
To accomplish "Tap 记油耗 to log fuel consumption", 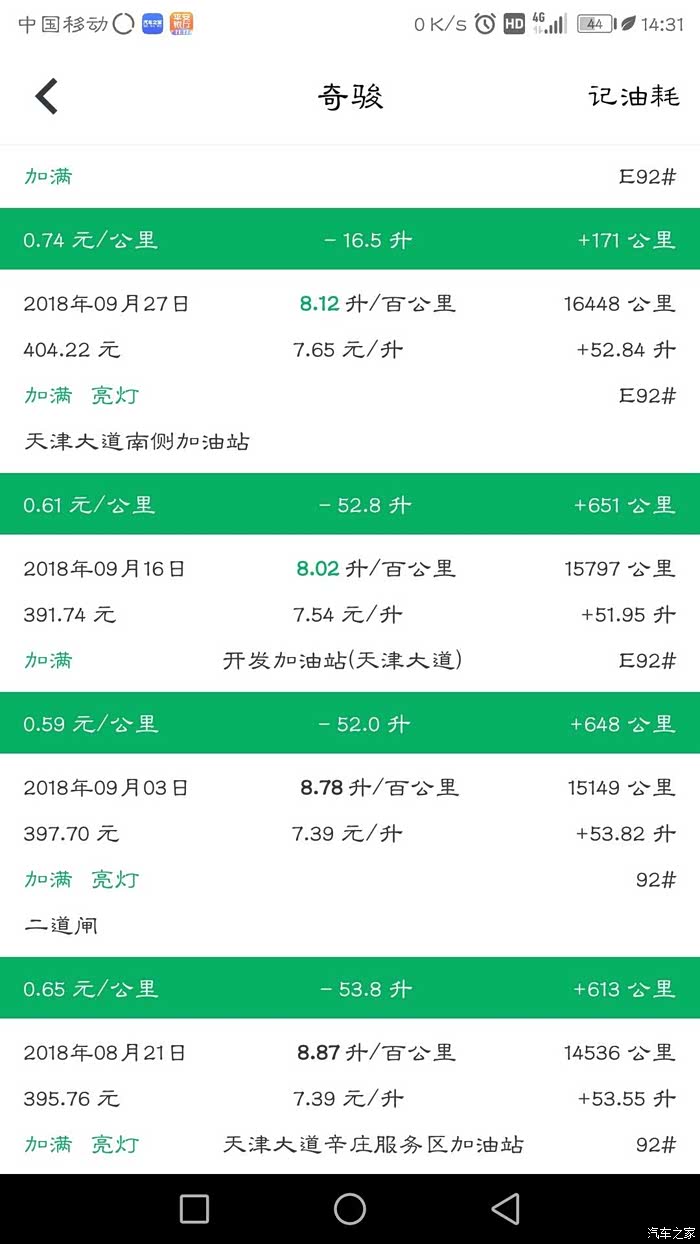I will pos(633,96).
